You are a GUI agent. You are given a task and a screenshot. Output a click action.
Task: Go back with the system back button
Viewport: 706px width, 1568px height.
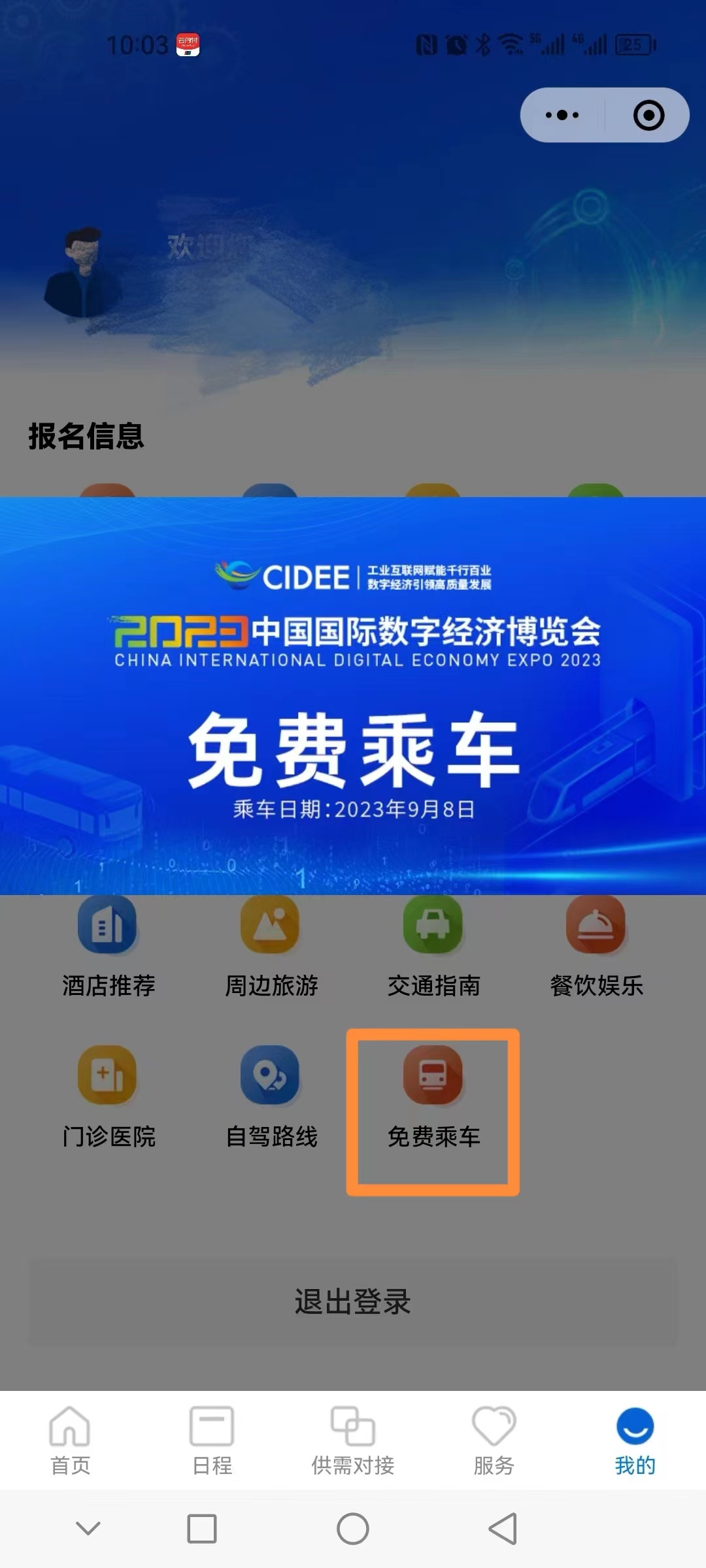[503, 1529]
